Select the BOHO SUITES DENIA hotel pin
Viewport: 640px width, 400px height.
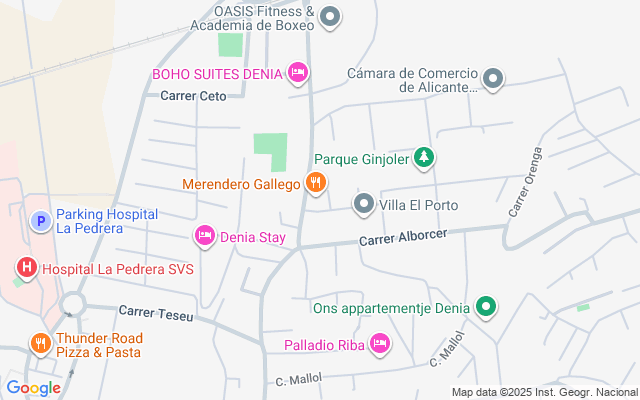pyautogui.click(x=297, y=73)
